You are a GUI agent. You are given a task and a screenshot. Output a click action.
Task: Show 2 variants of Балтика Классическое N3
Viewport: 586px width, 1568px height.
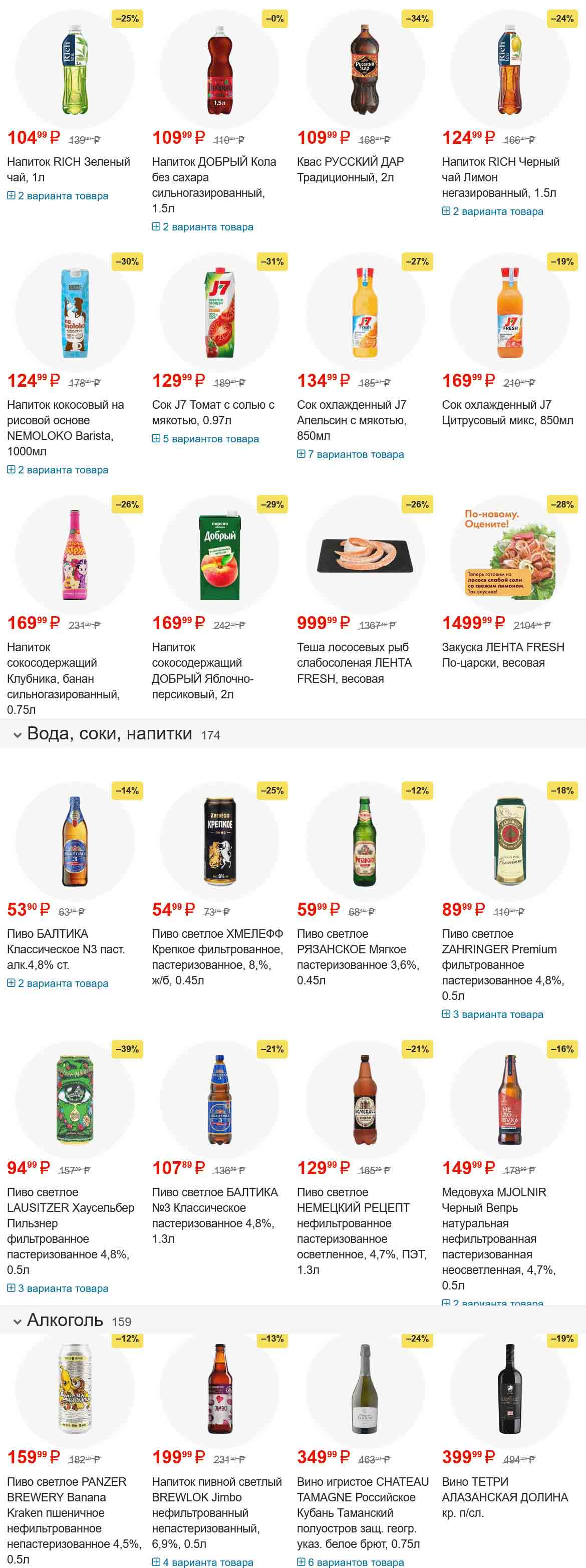[58, 984]
